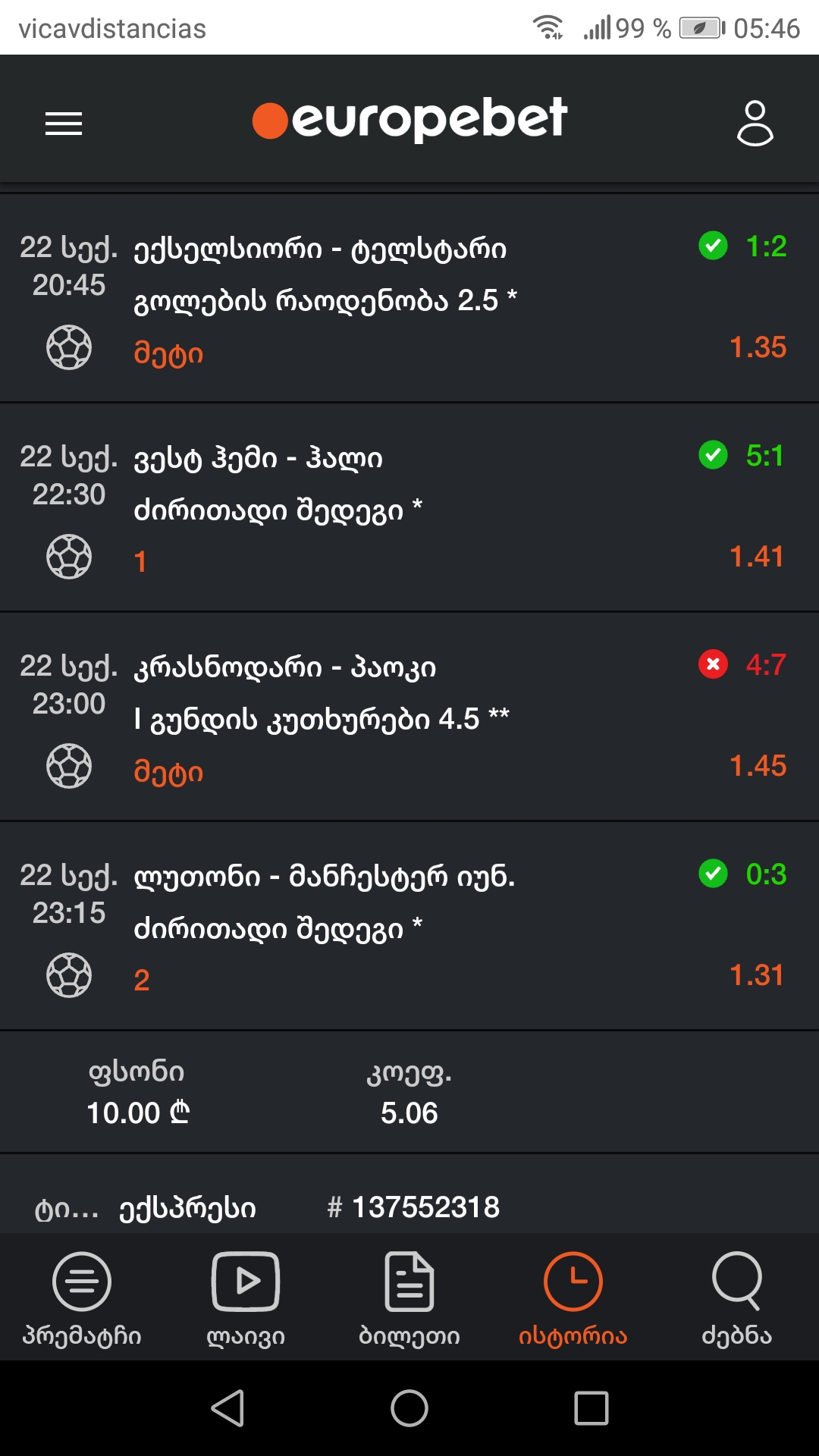Screen dimensions: 819x1456
Task: Open the hamburger drawer menu
Action: click(x=64, y=123)
